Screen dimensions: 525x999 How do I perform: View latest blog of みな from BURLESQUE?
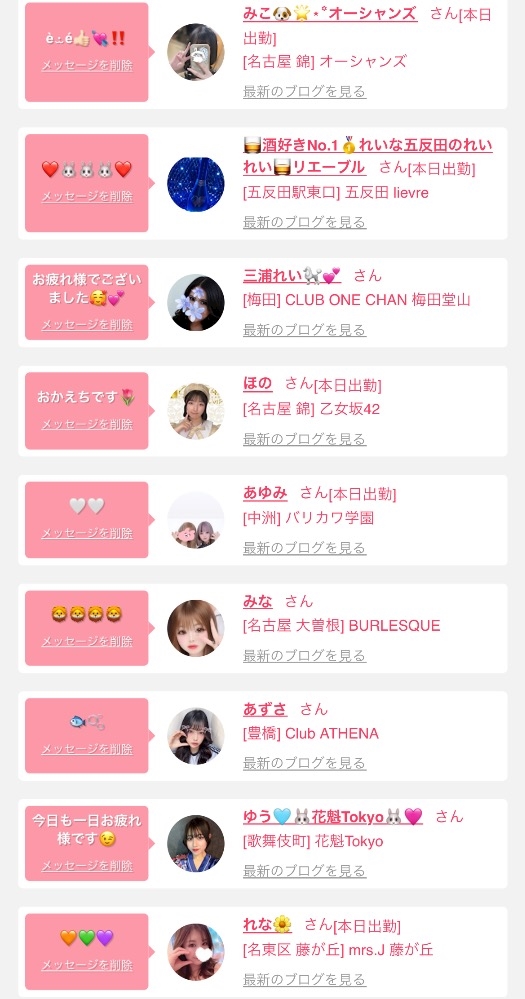305,656
